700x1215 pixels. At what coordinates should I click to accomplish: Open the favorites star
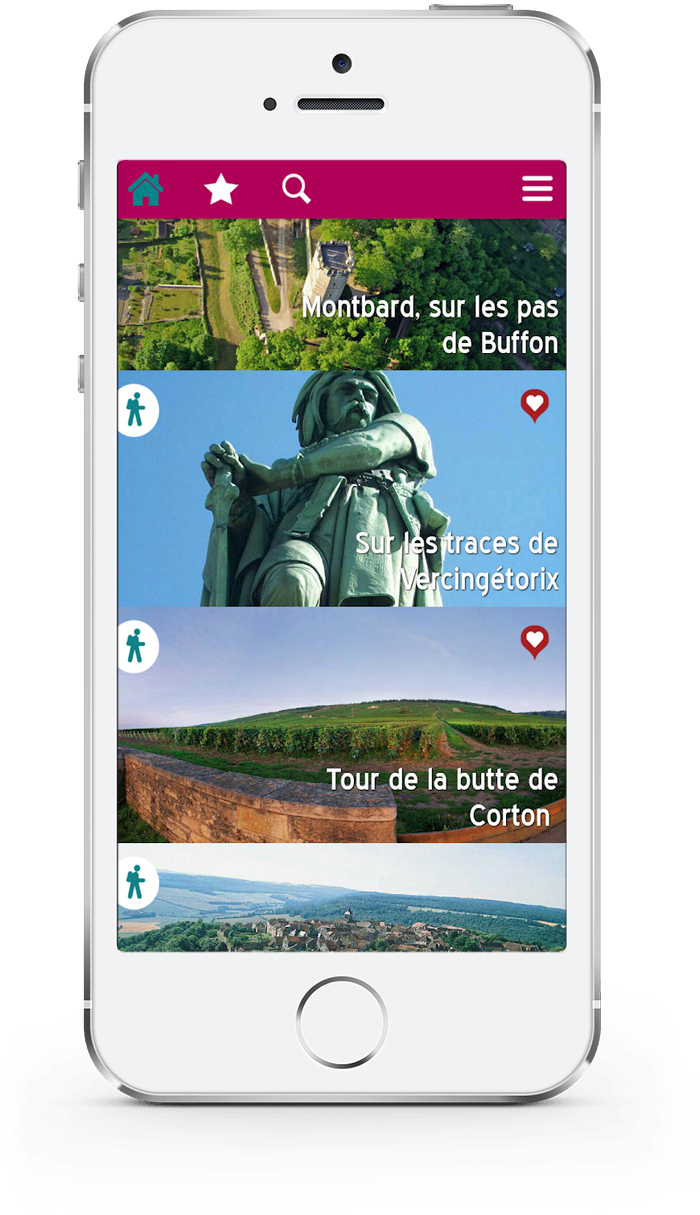[x=221, y=188]
